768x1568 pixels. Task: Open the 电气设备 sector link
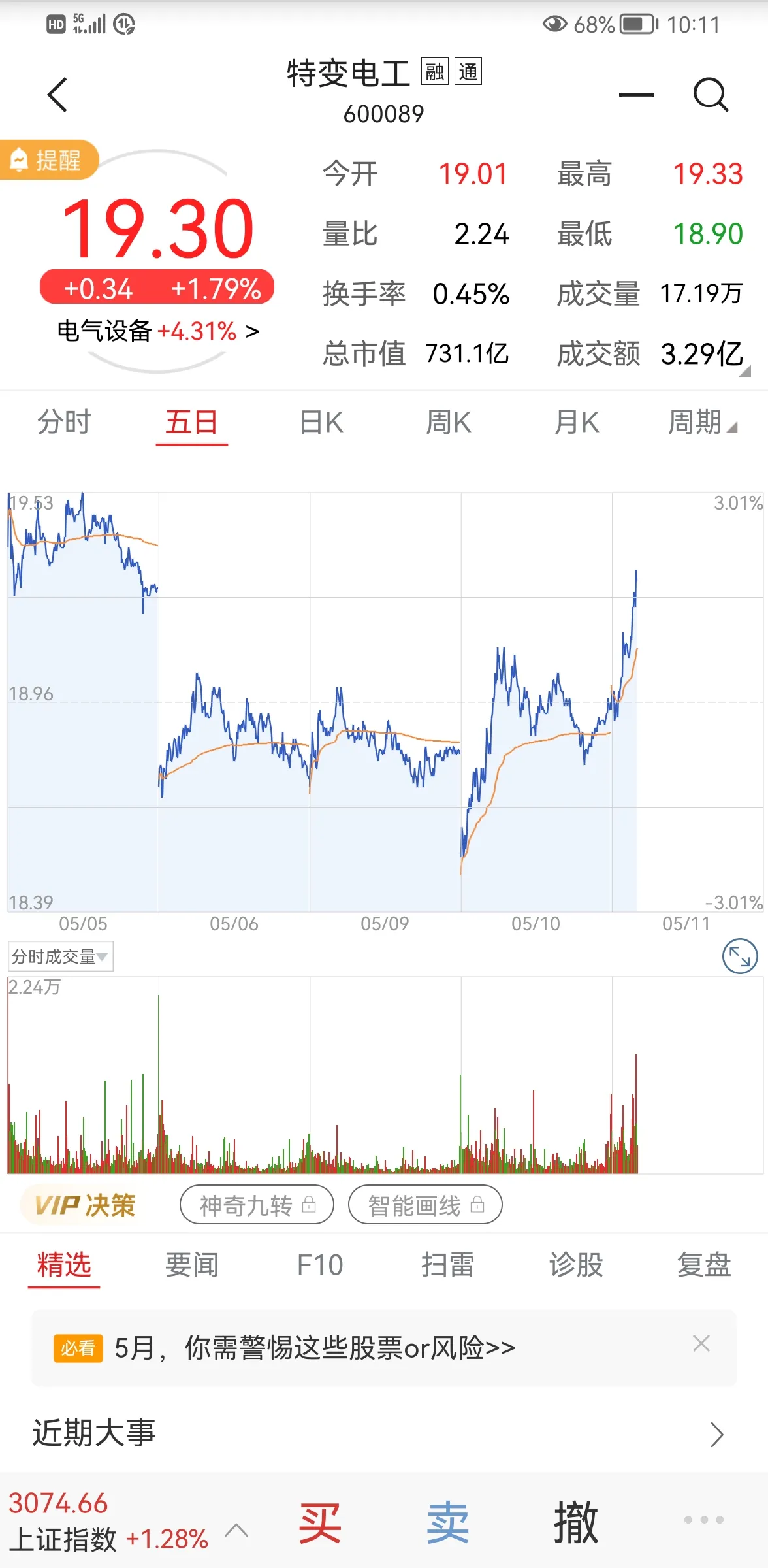(157, 332)
